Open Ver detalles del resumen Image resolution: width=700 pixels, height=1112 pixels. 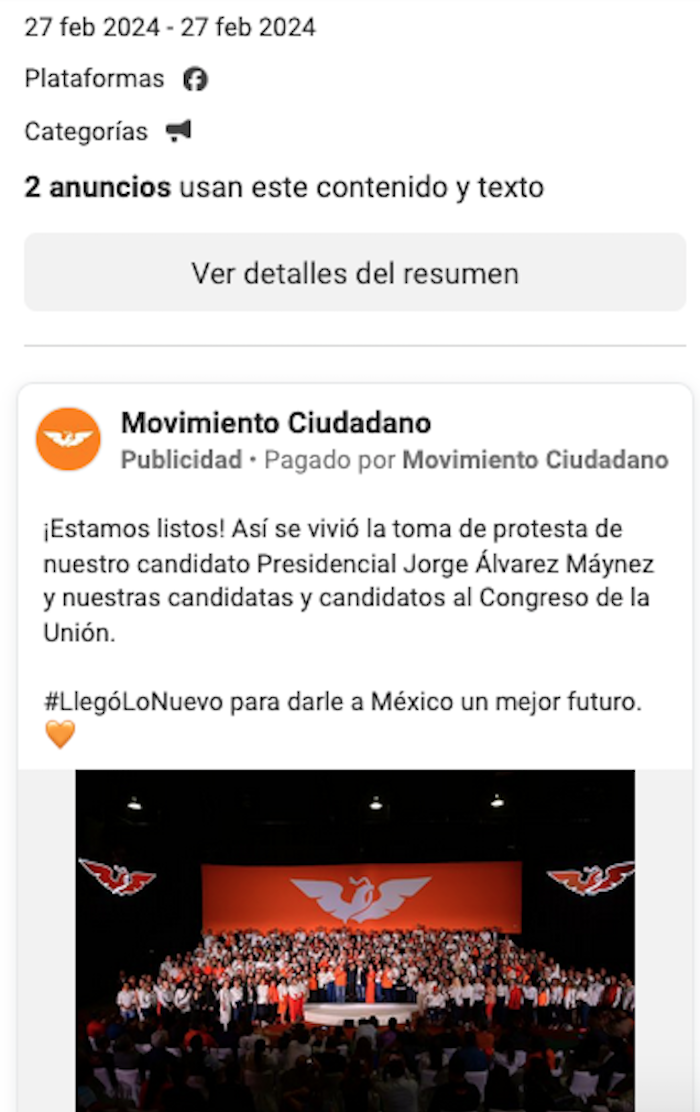pos(355,273)
